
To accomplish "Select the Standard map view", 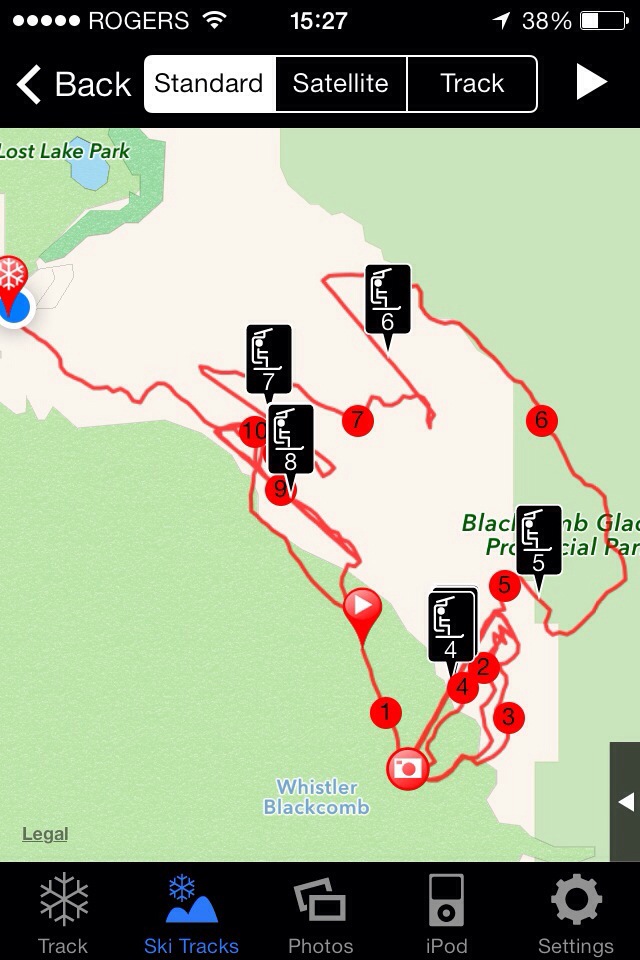I will click(x=209, y=84).
